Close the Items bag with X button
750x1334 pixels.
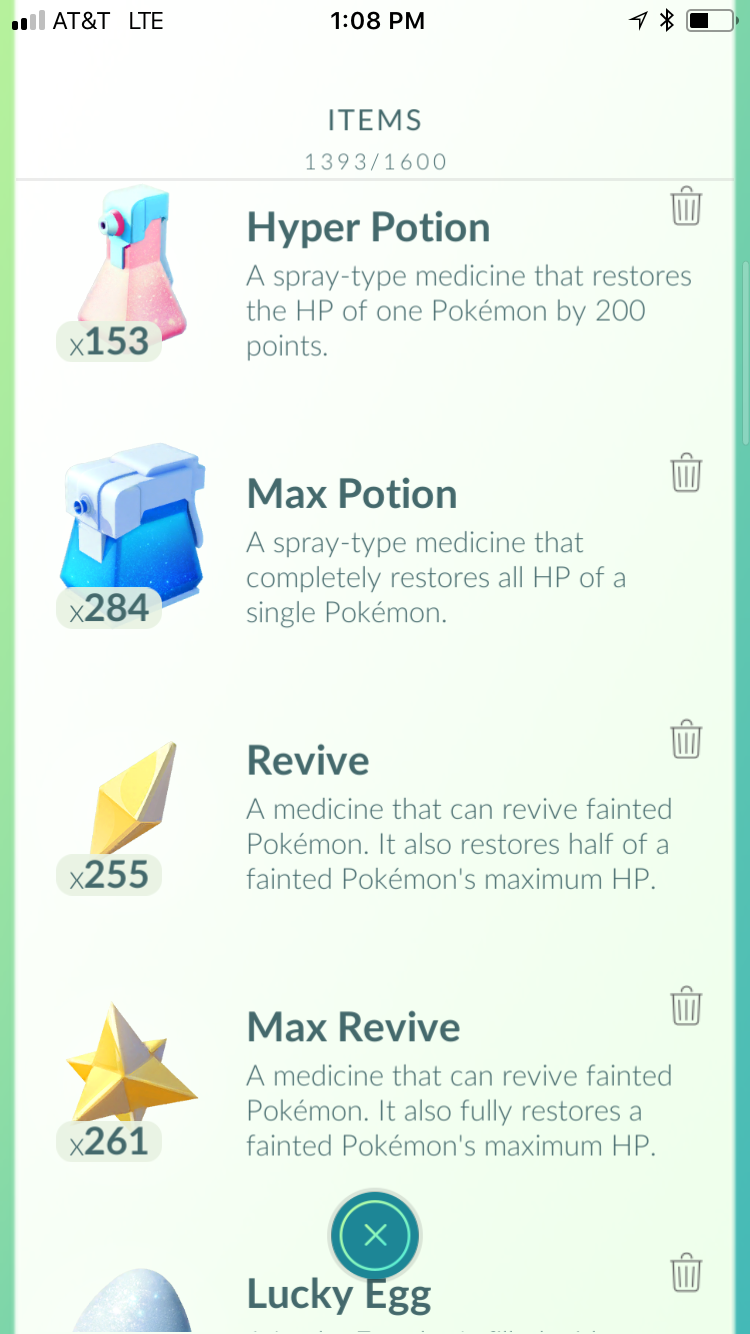375,1236
